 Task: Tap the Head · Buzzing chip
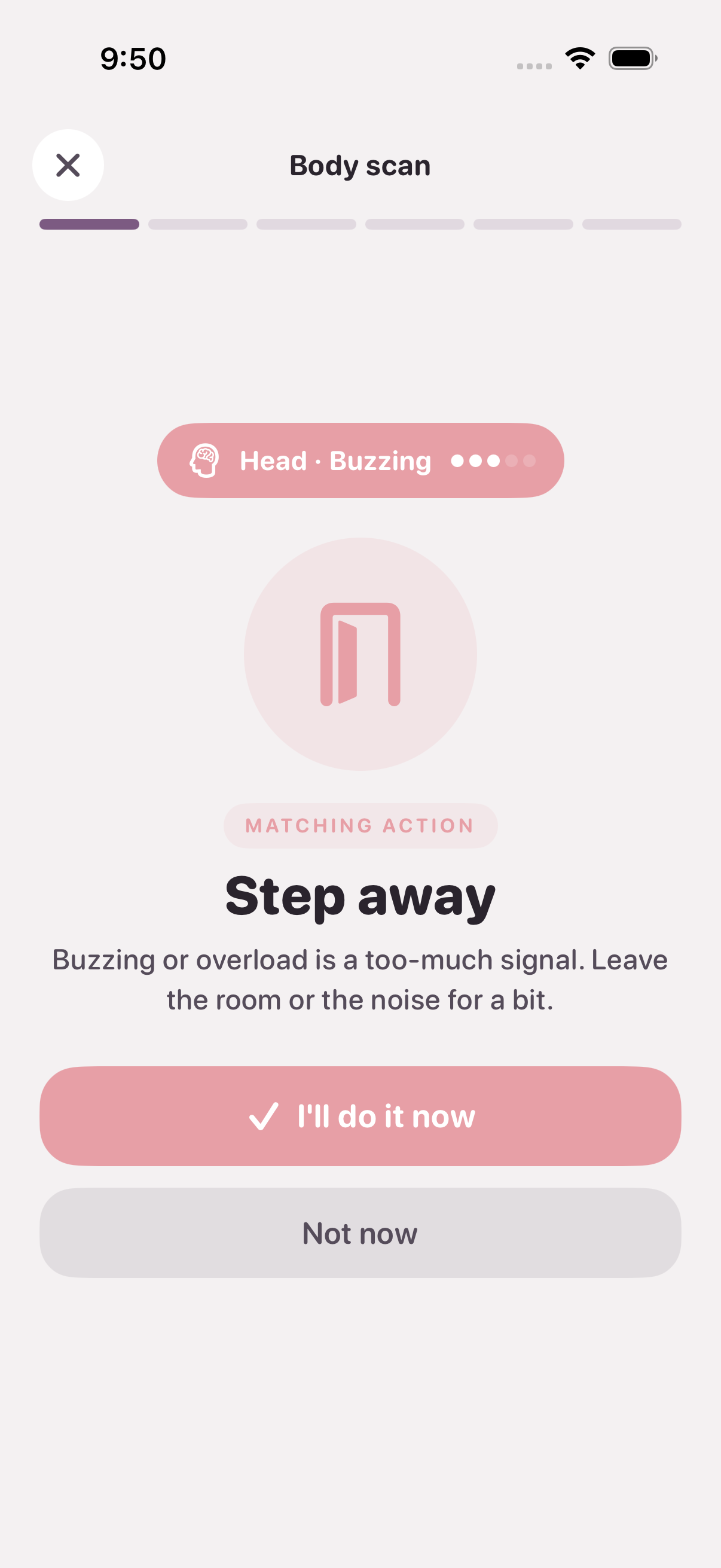[x=360, y=461]
